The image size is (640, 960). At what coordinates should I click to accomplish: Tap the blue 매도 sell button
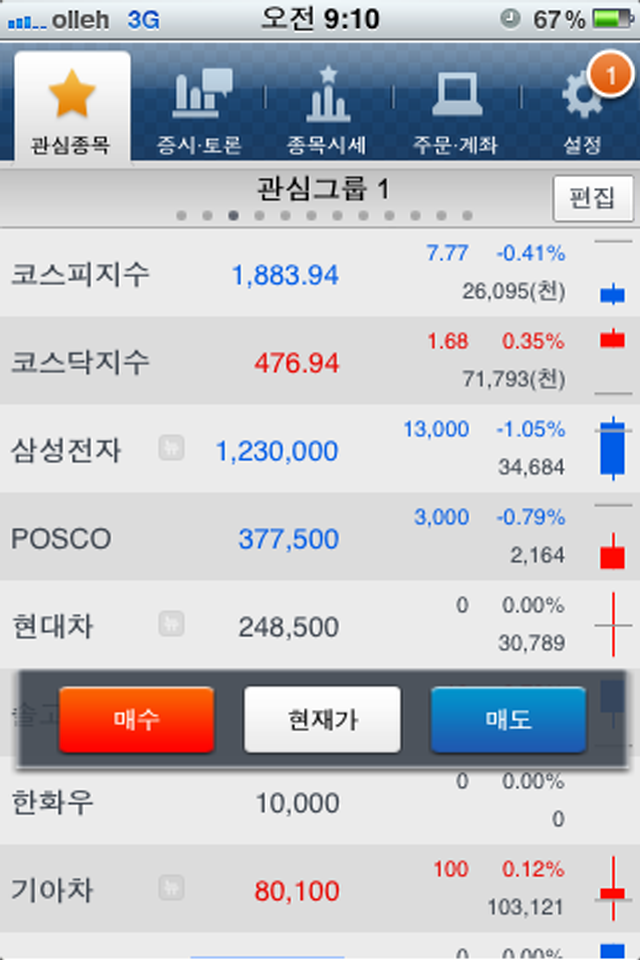click(x=508, y=719)
